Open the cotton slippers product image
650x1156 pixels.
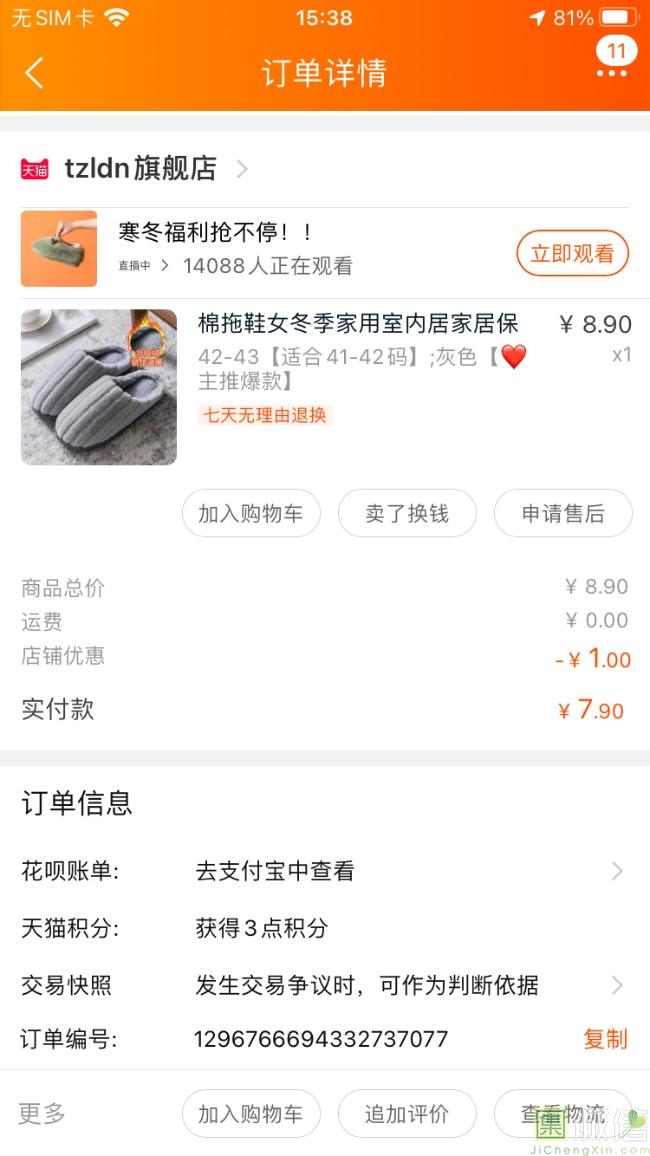(x=99, y=387)
